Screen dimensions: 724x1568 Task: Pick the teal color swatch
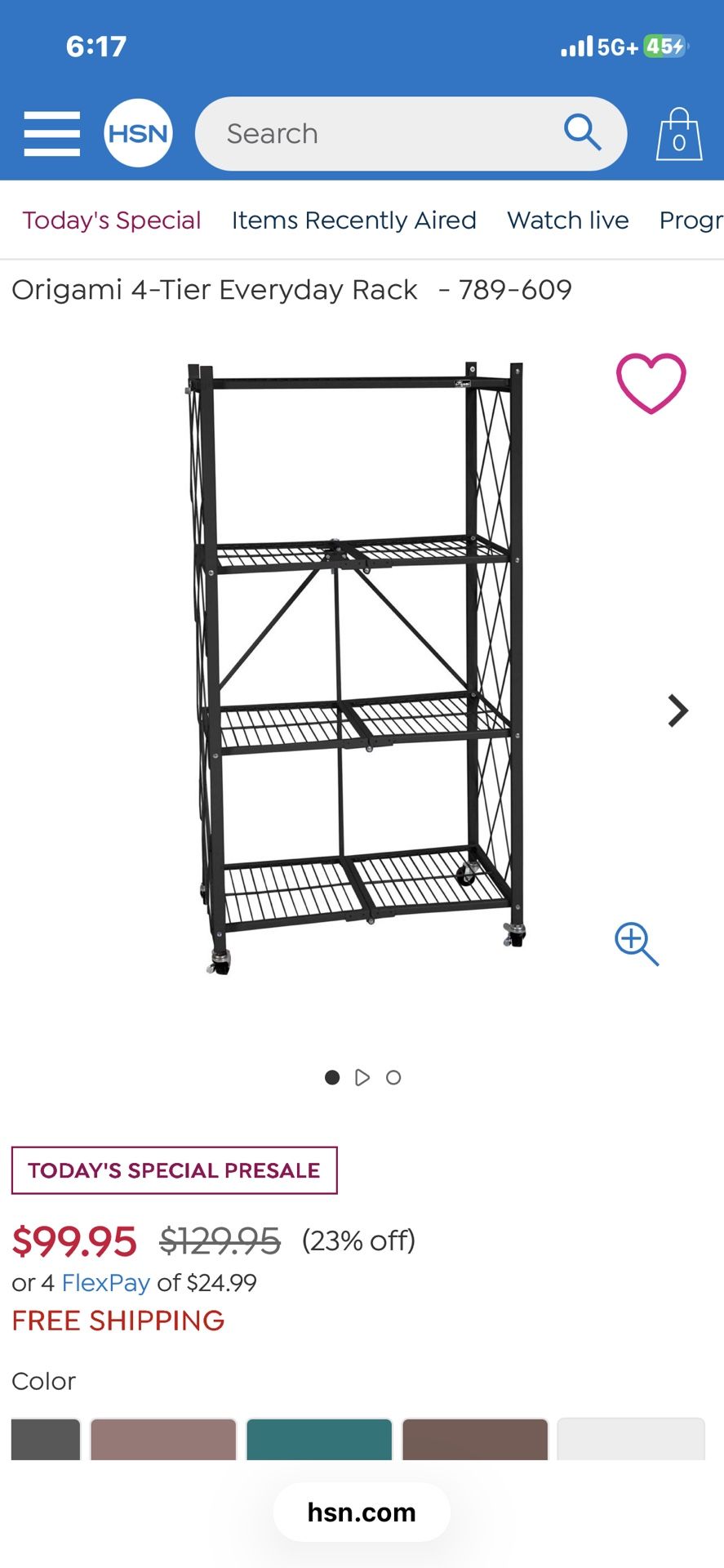(319, 1439)
